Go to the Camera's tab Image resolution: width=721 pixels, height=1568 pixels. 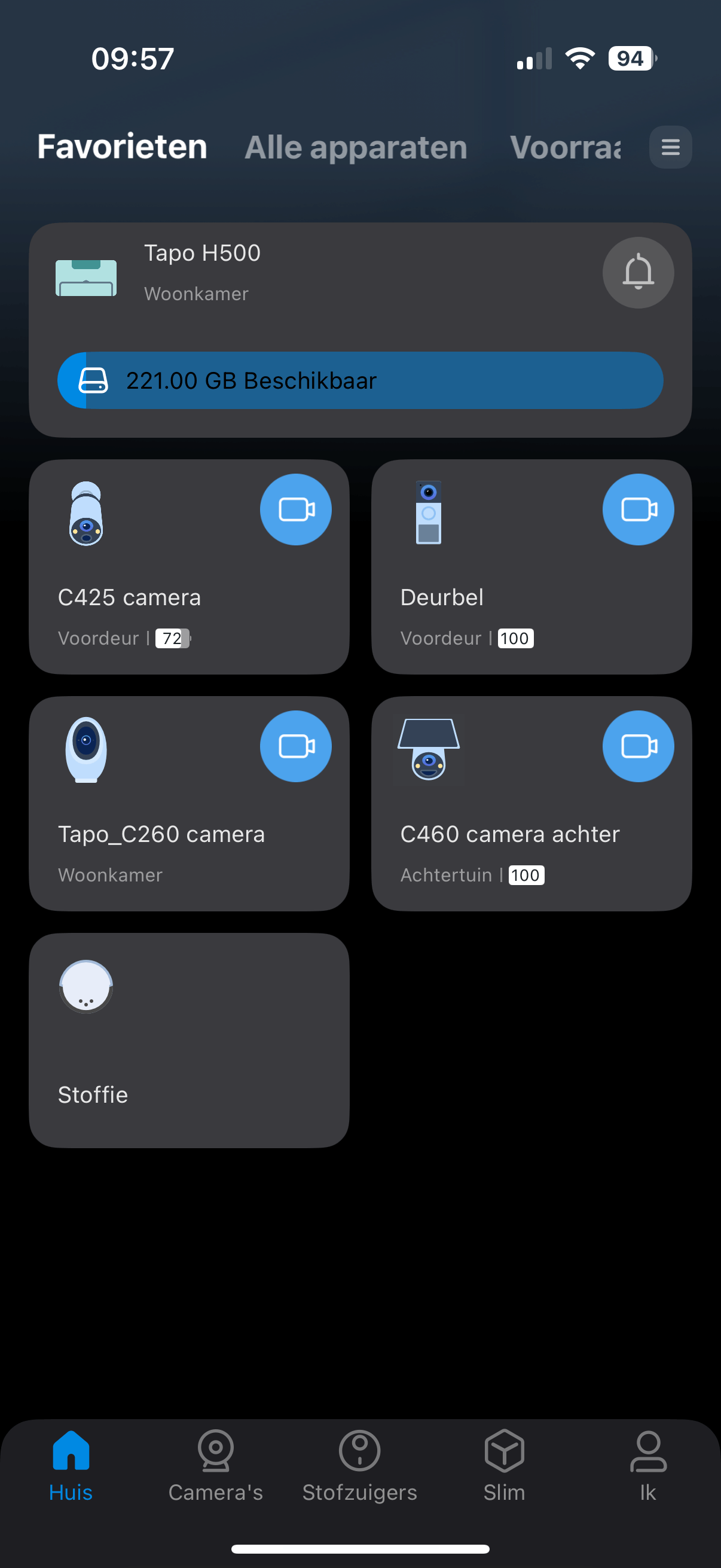[215, 1466]
